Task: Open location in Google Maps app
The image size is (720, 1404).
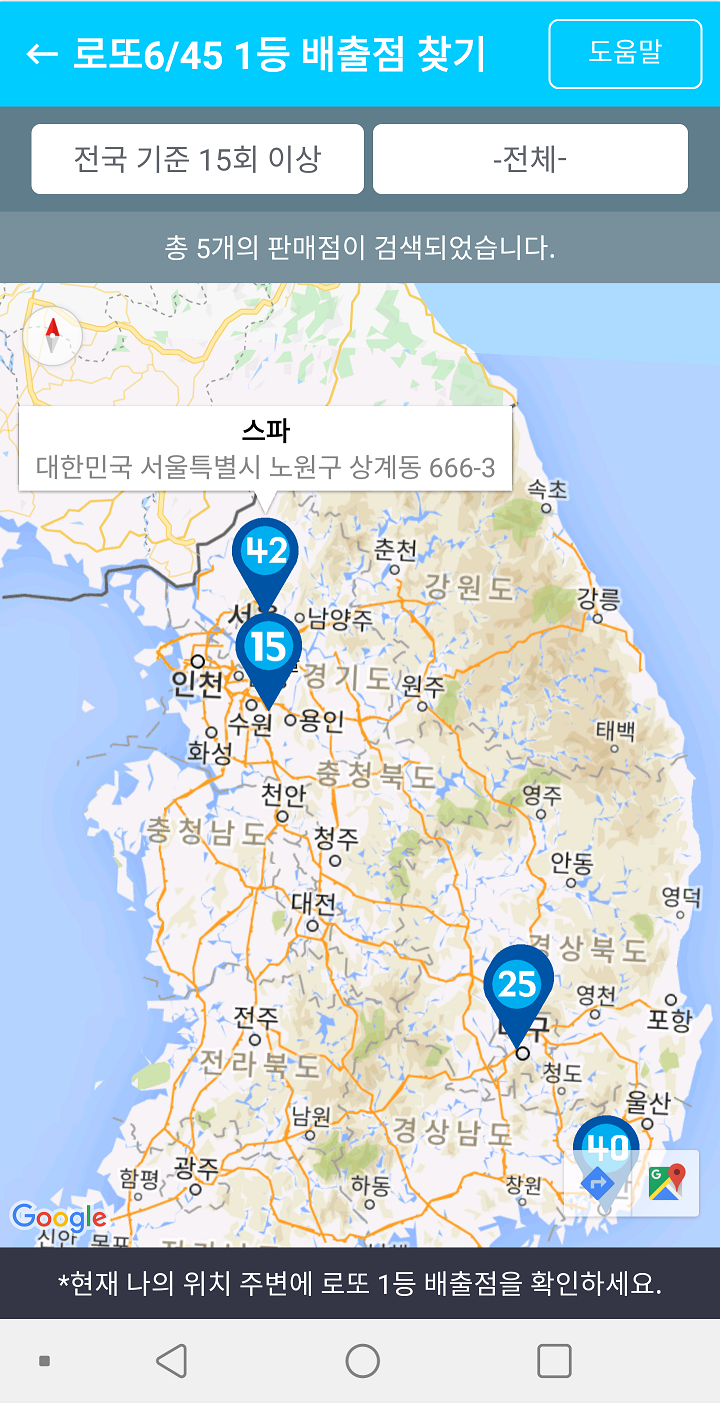Action: click(666, 1184)
